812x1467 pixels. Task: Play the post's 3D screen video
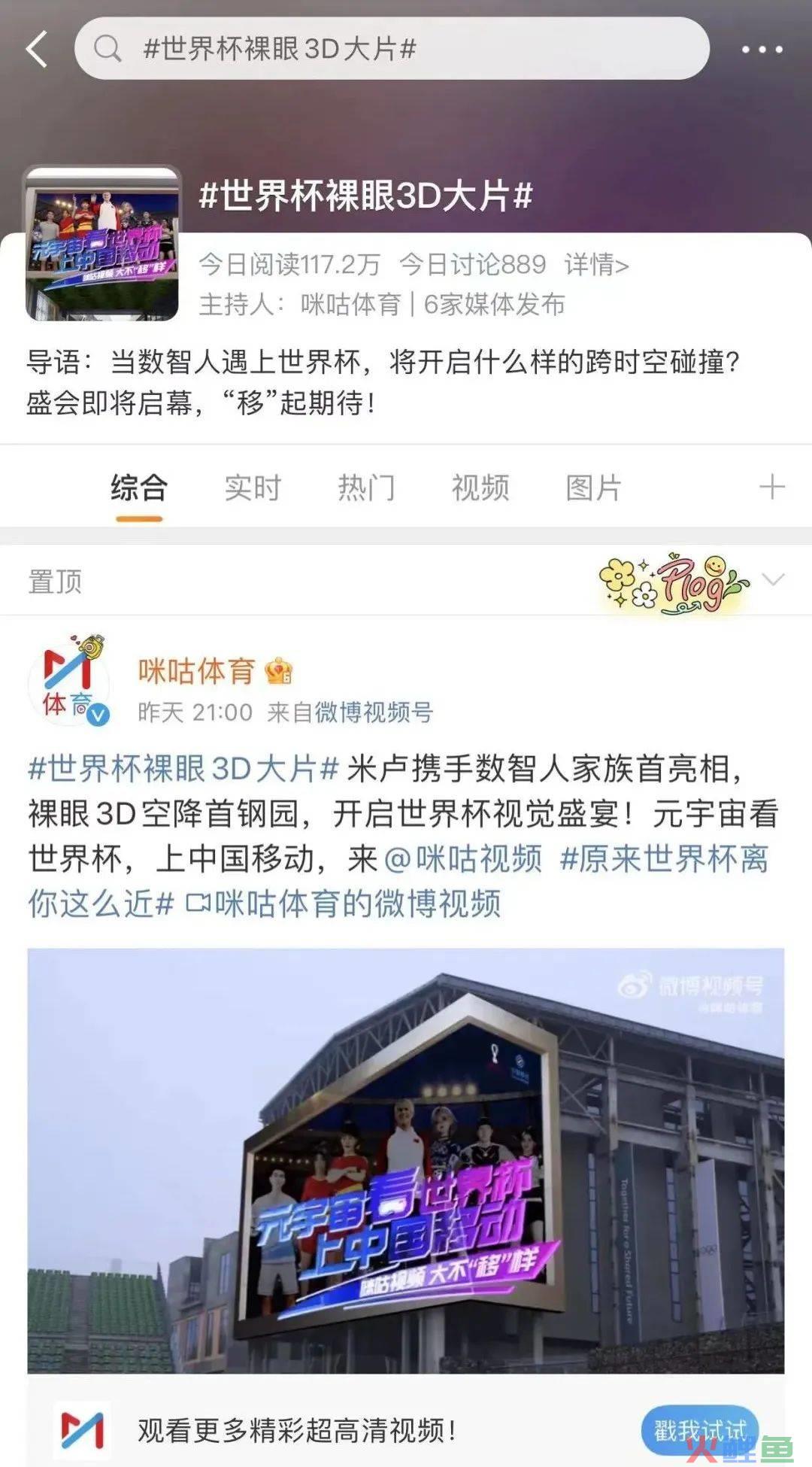pyautogui.click(x=406, y=1161)
